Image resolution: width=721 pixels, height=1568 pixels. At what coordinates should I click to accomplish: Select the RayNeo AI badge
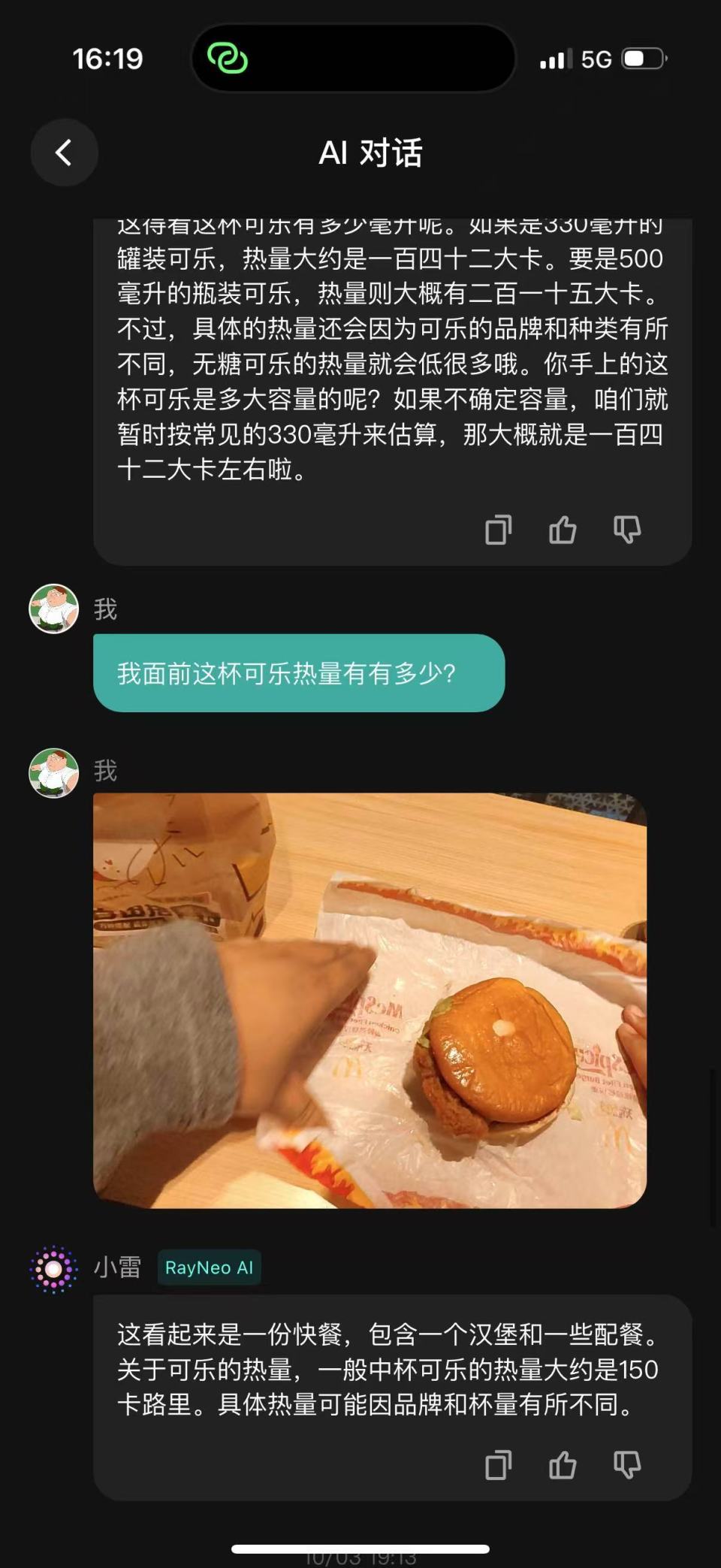pos(209,1267)
